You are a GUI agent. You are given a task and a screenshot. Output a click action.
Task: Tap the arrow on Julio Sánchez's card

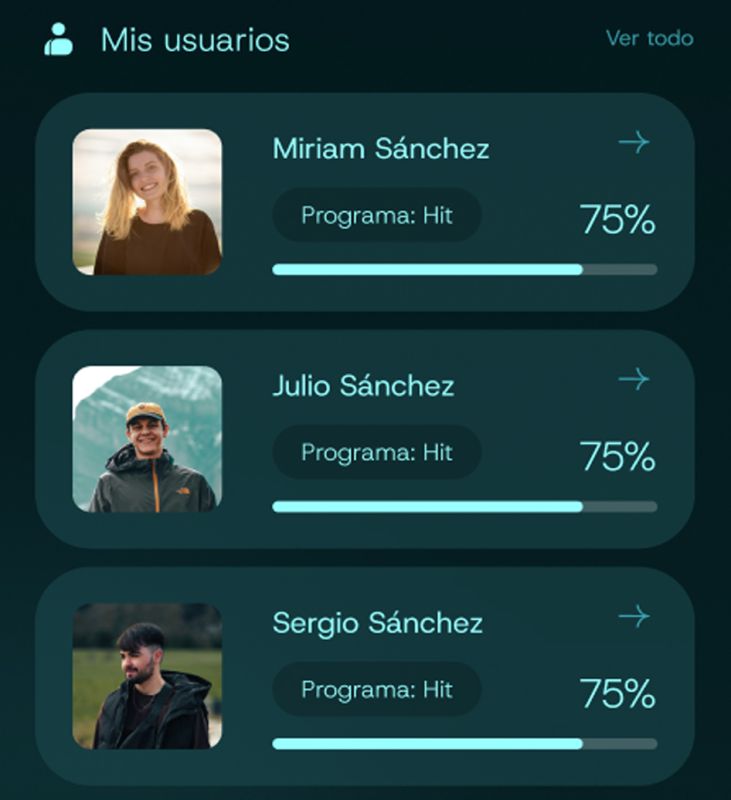tap(634, 379)
